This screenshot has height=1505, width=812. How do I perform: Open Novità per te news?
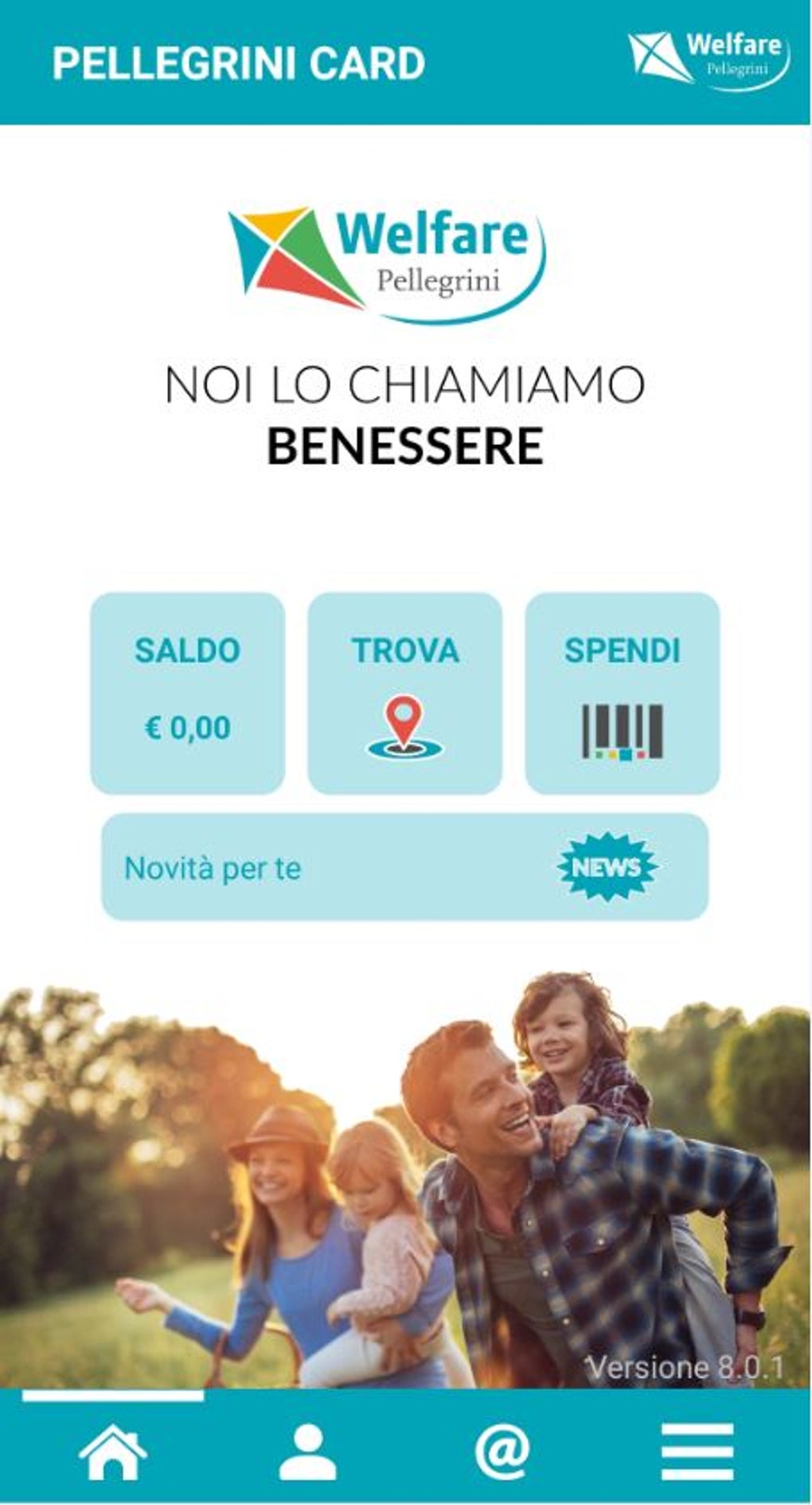click(404, 866)
